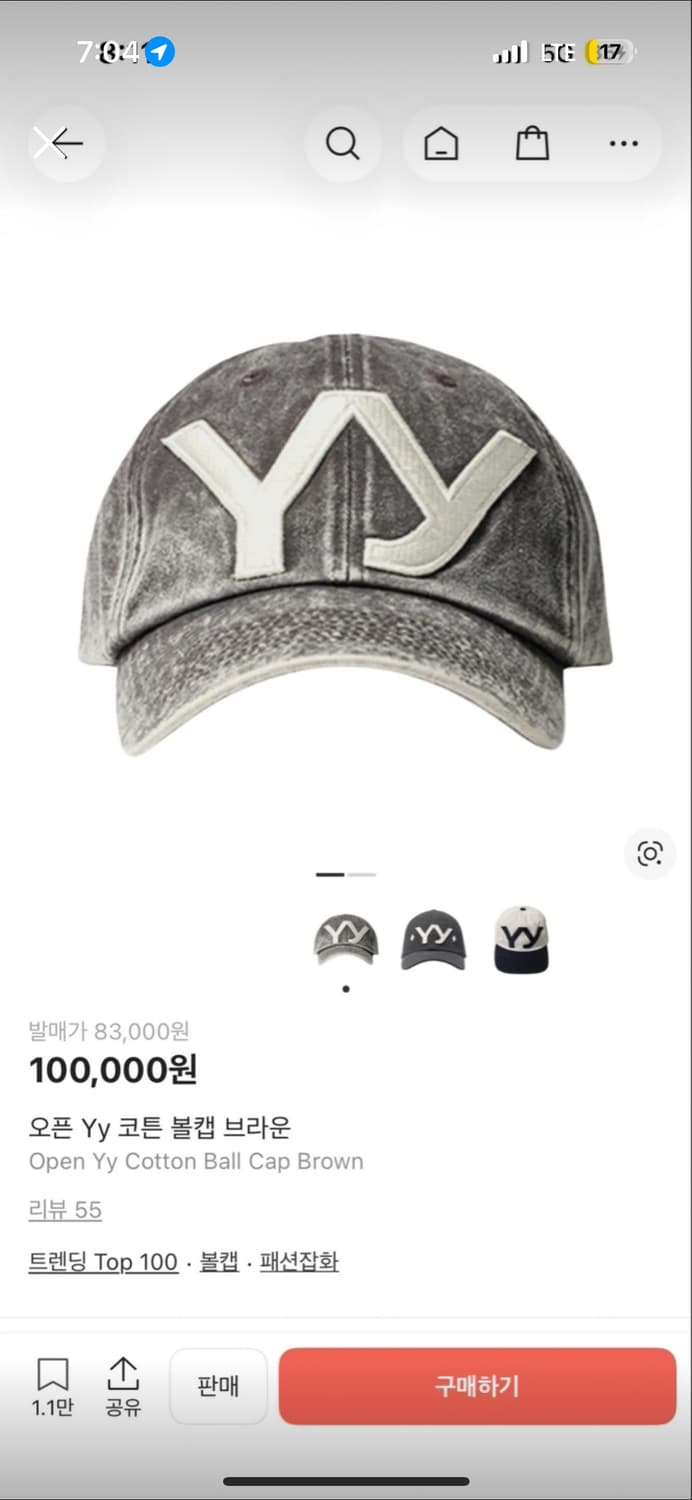This screenshot has height=1500, width=692.
Task: Open the shopping bag icon
Action: (x=532, y=144)
